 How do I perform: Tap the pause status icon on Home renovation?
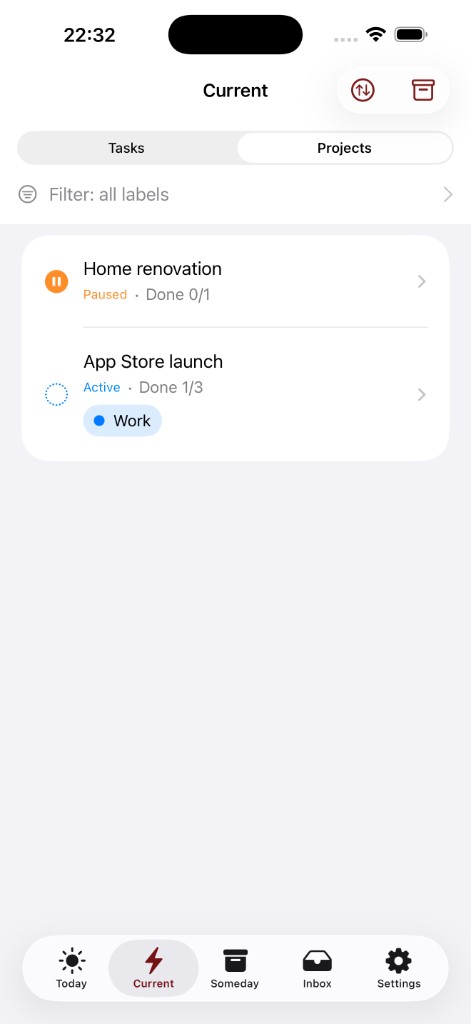(x=56, y=281)
